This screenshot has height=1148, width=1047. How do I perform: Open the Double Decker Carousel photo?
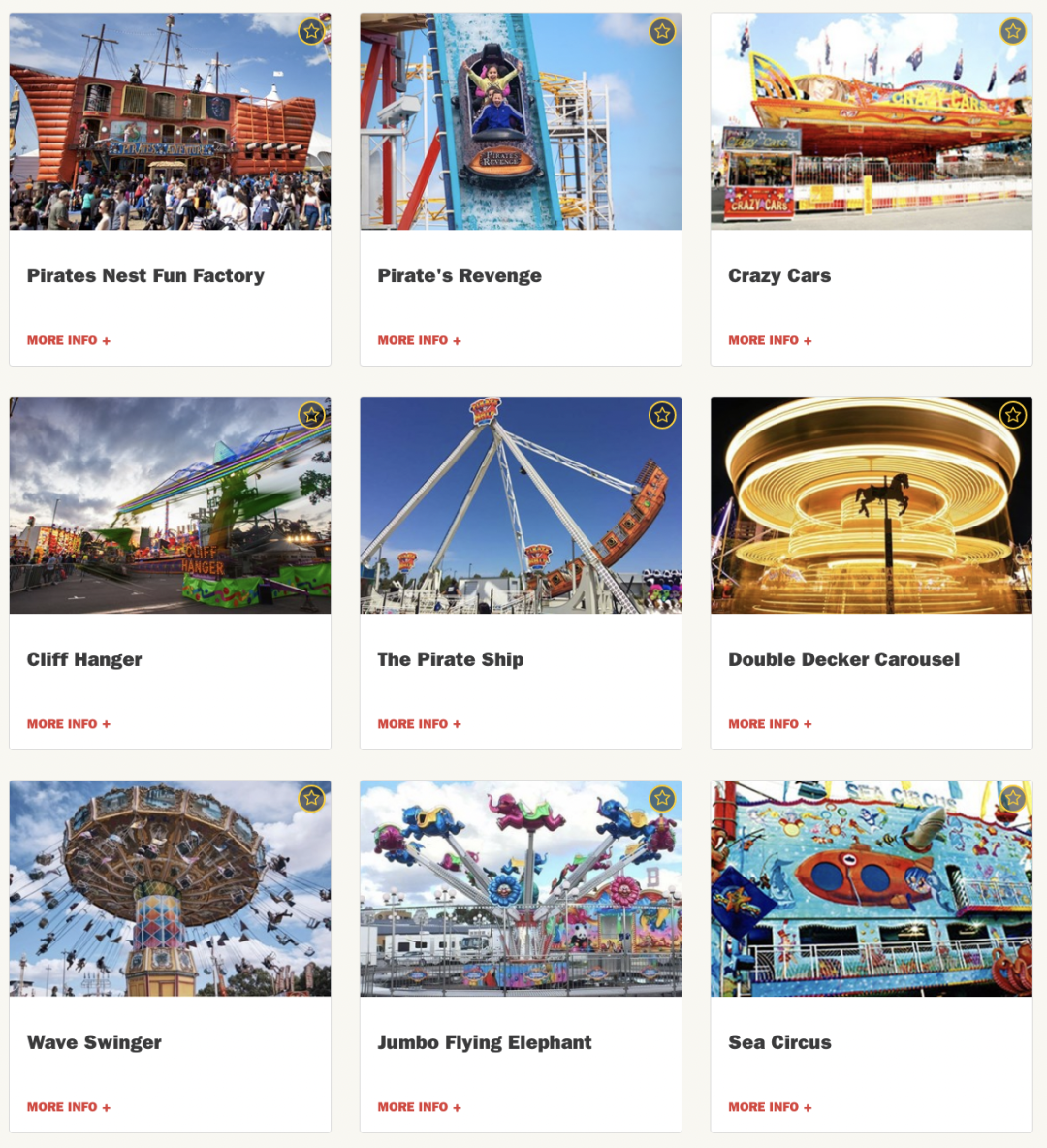pyautogui.click(x=872, y=505)
